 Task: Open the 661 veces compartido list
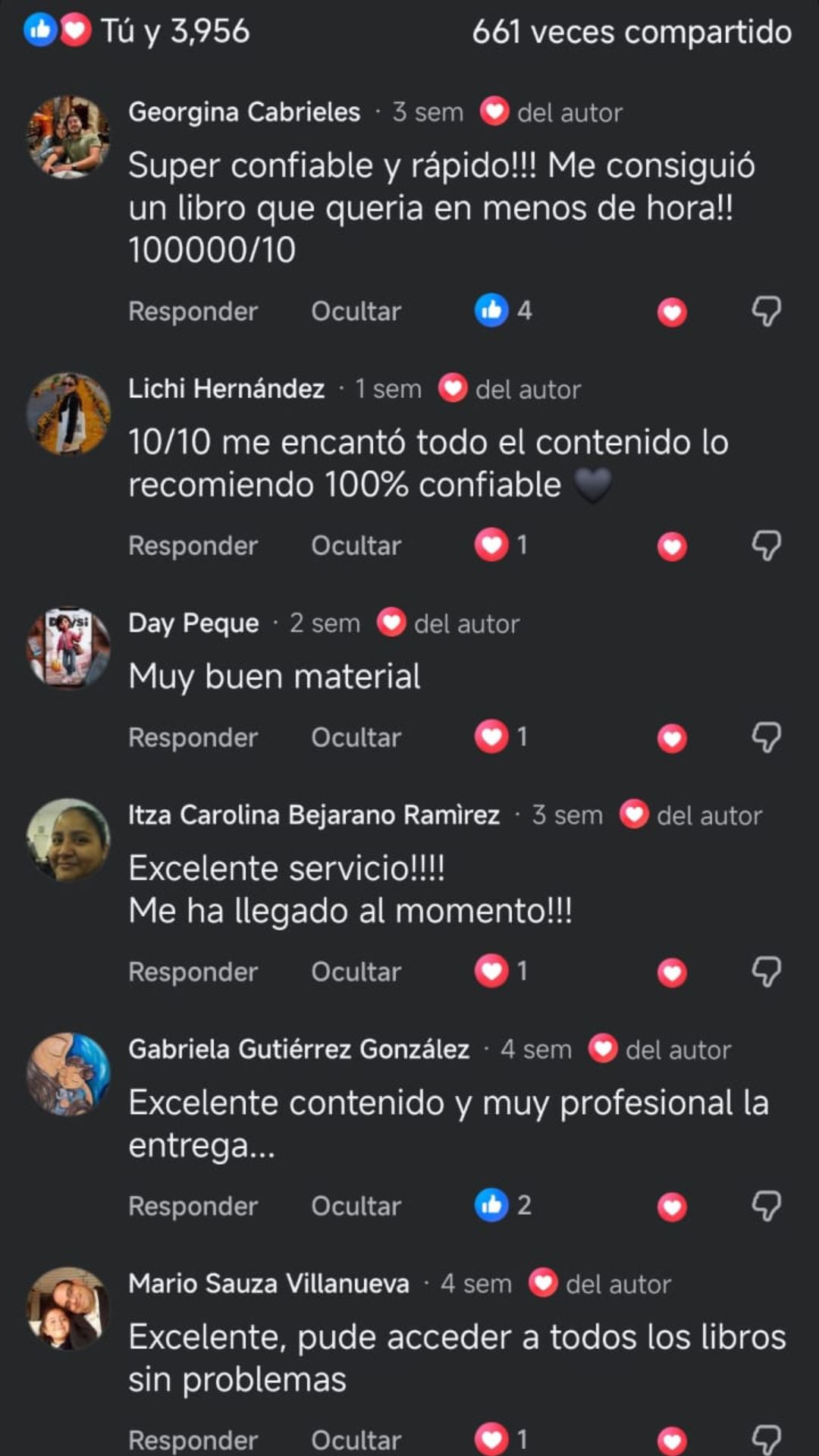coord(631,33)
